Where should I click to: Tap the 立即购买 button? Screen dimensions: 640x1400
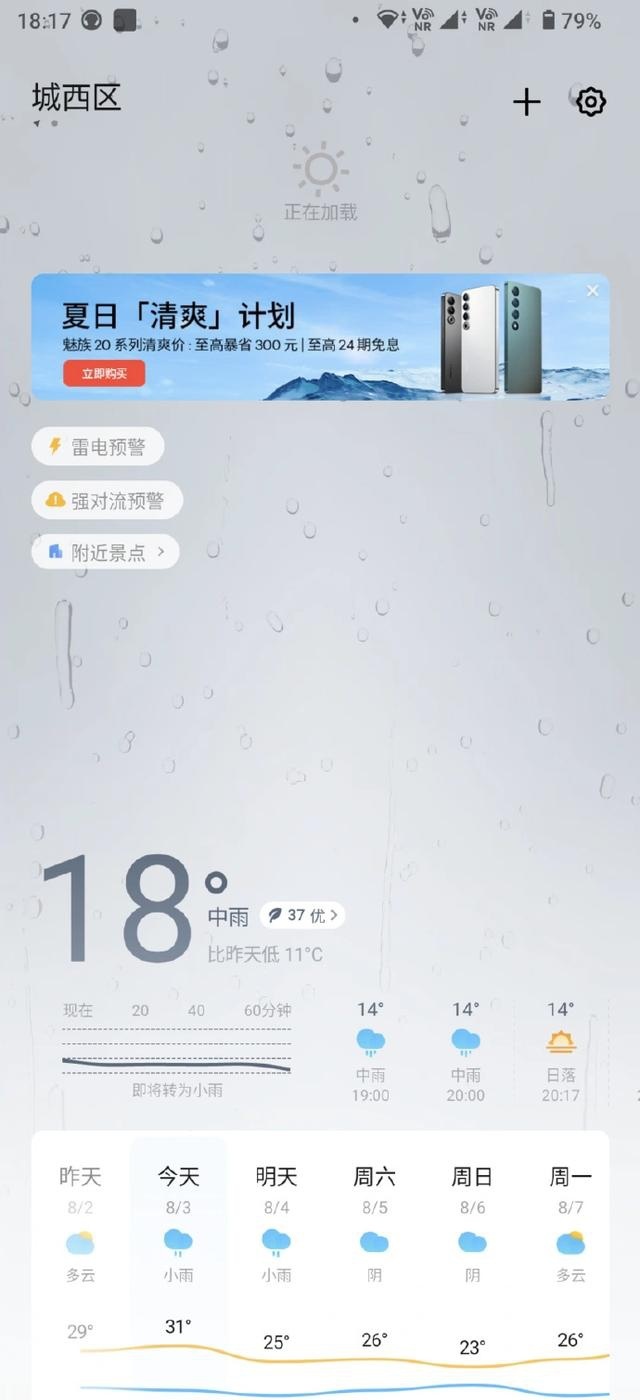click(104, 373)
